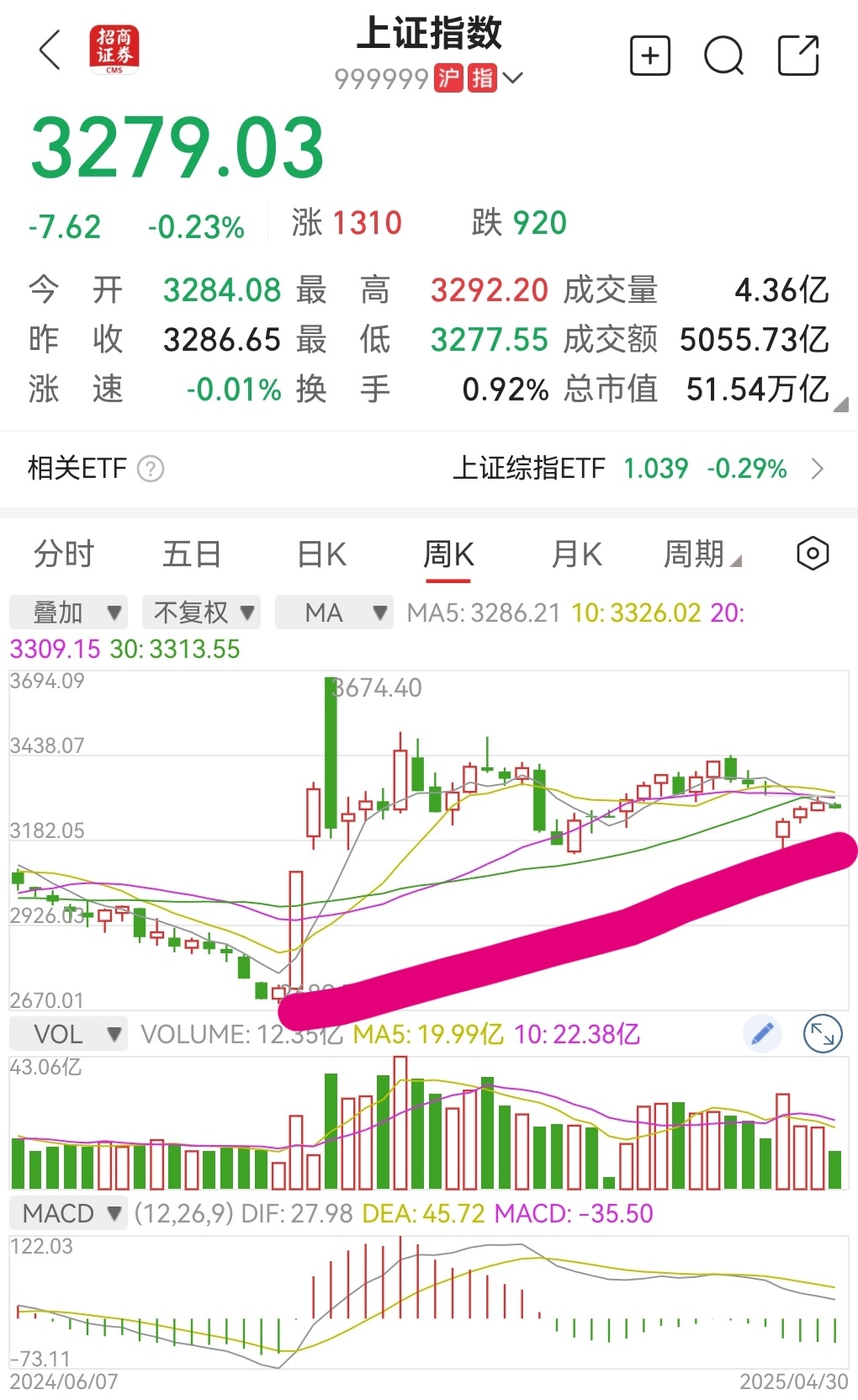
Task: Open the MA indicator dropdown
Action: (x=335, y=612)
